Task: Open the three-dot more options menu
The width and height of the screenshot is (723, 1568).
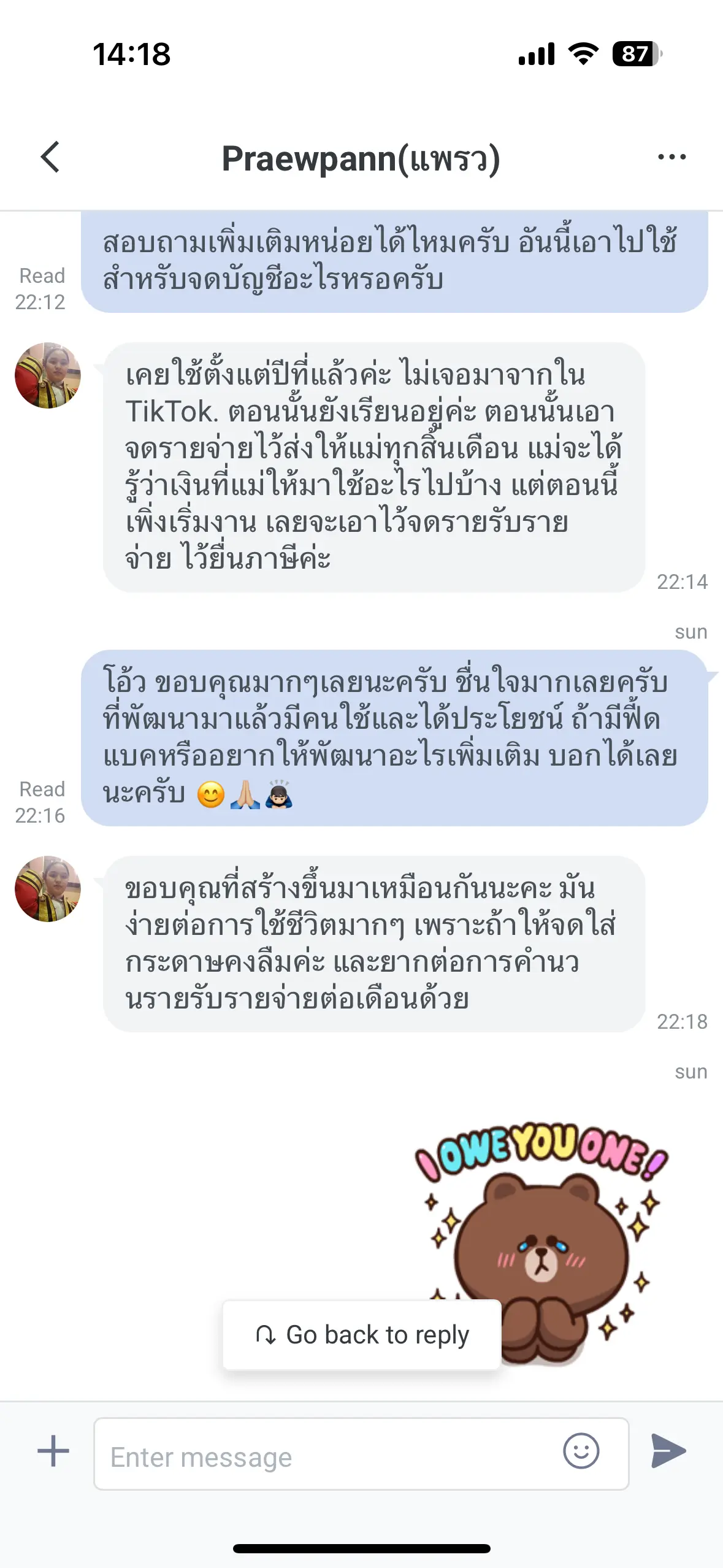Action: tap(671, 157)
